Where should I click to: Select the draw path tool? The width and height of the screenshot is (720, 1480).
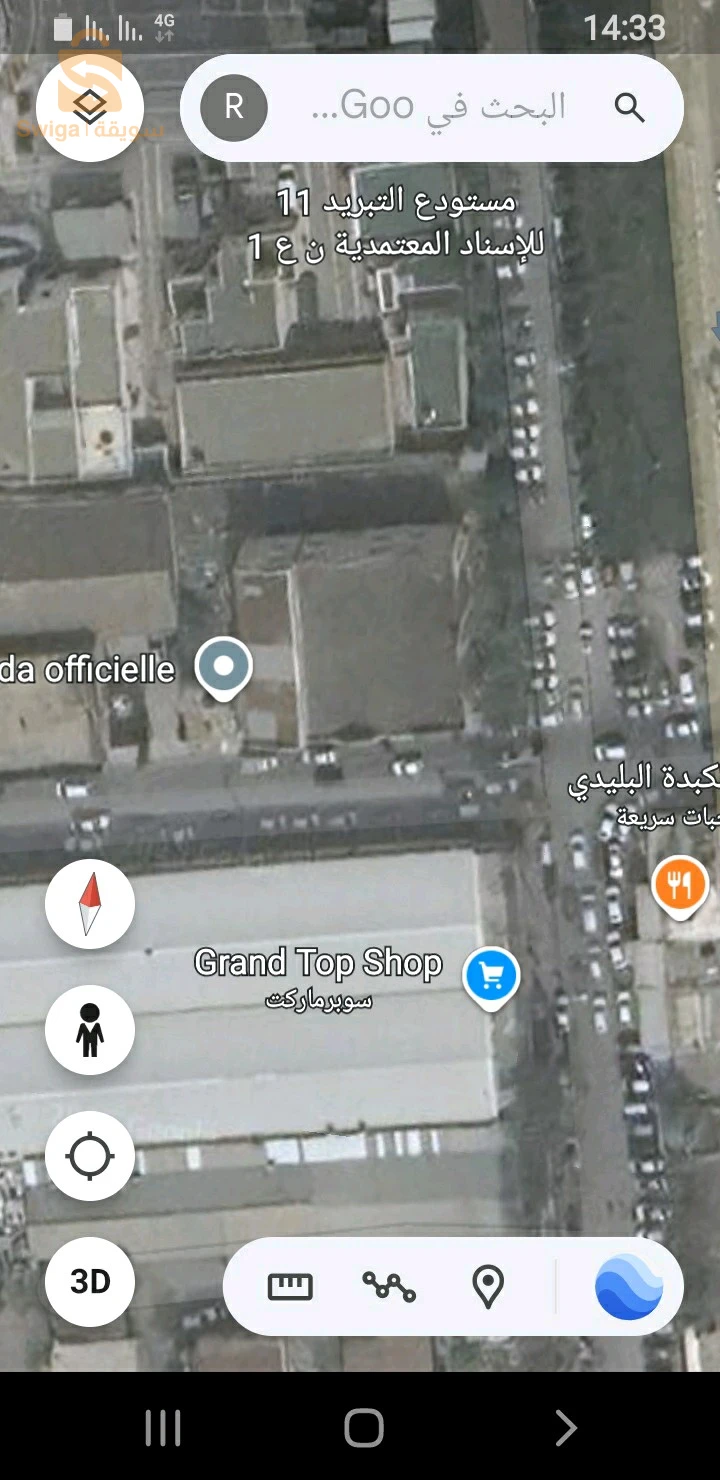[389, 1286]
